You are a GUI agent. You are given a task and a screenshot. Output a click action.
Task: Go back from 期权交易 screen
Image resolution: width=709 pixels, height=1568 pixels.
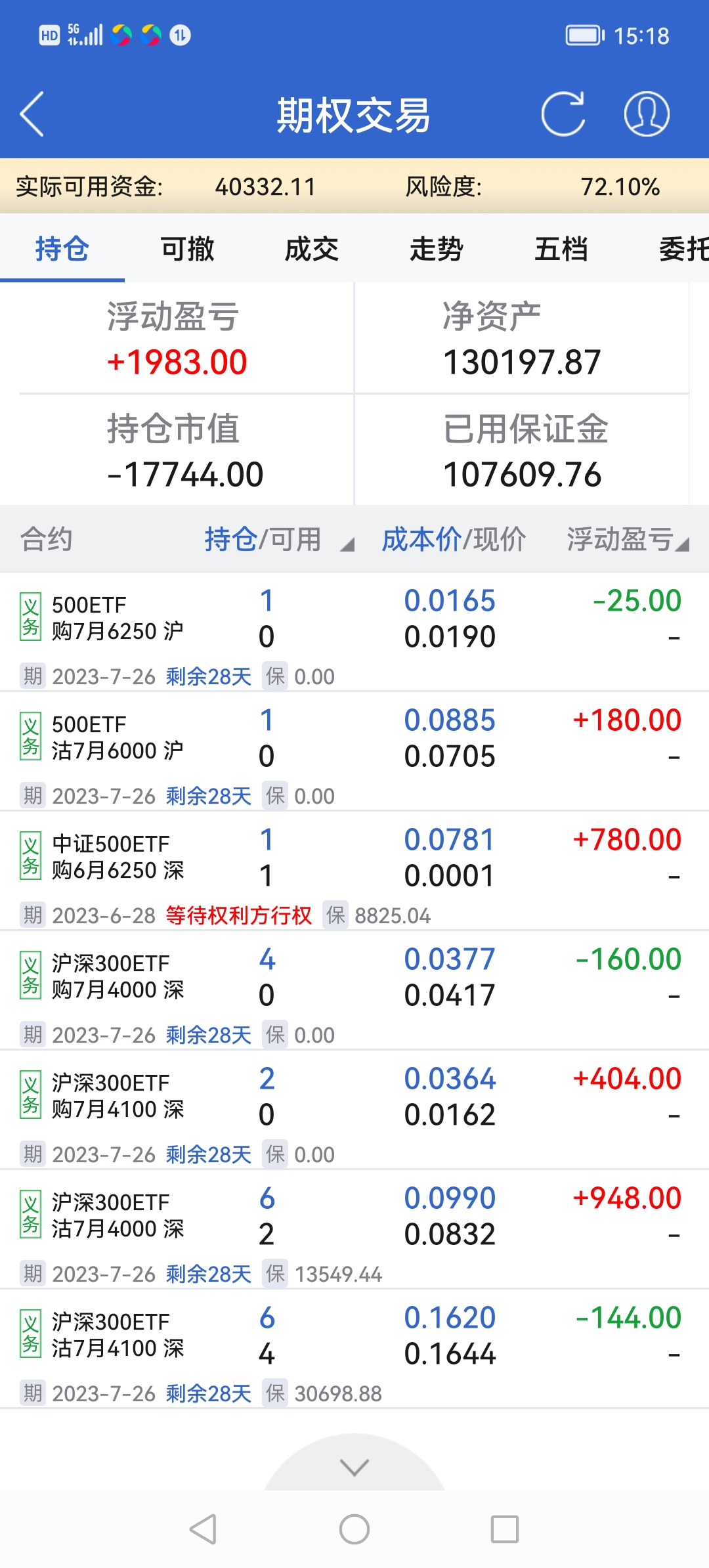click(32, 114)
